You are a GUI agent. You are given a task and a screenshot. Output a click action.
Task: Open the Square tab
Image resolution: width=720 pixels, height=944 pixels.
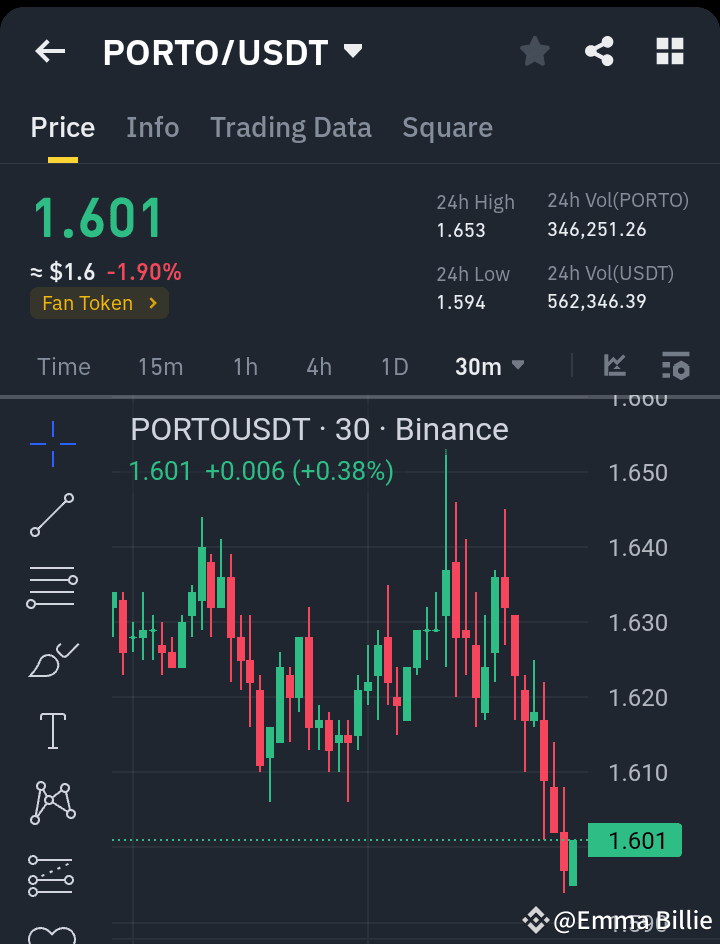click(x=447, y=127)
